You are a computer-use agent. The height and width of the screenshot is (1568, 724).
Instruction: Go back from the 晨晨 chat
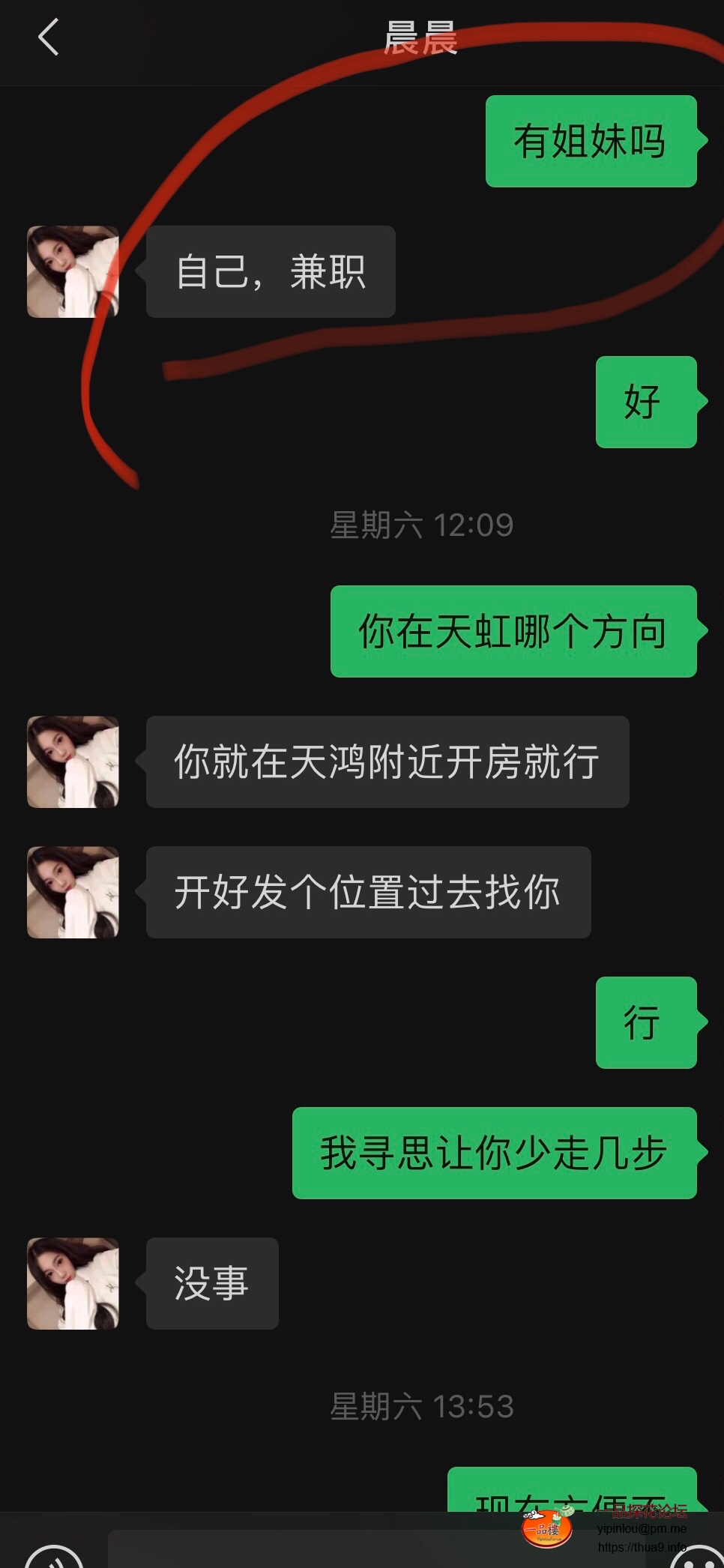click(48, 37)
